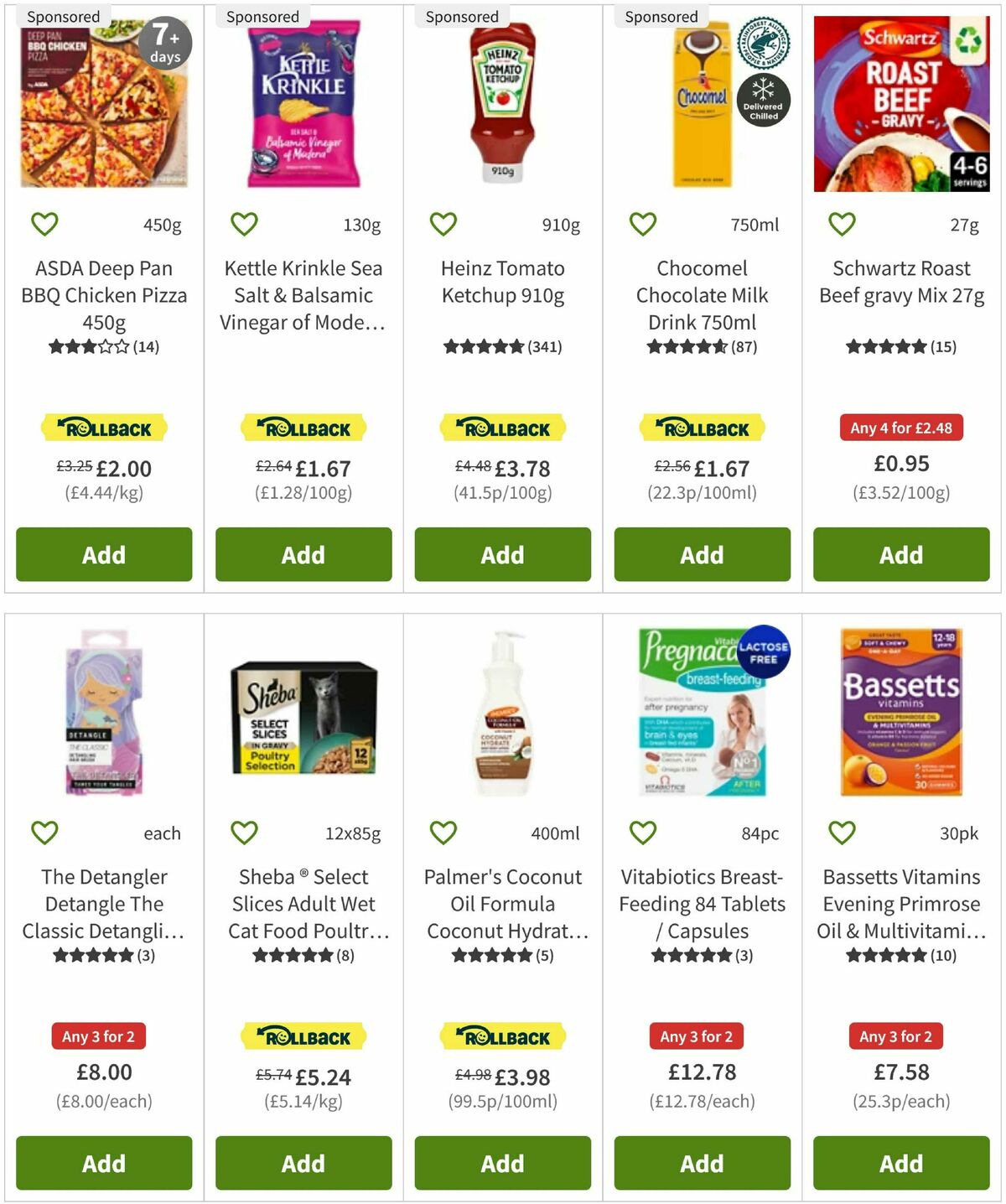Click the Rollback badge on Sheba Select Slices

[303, 1037]
